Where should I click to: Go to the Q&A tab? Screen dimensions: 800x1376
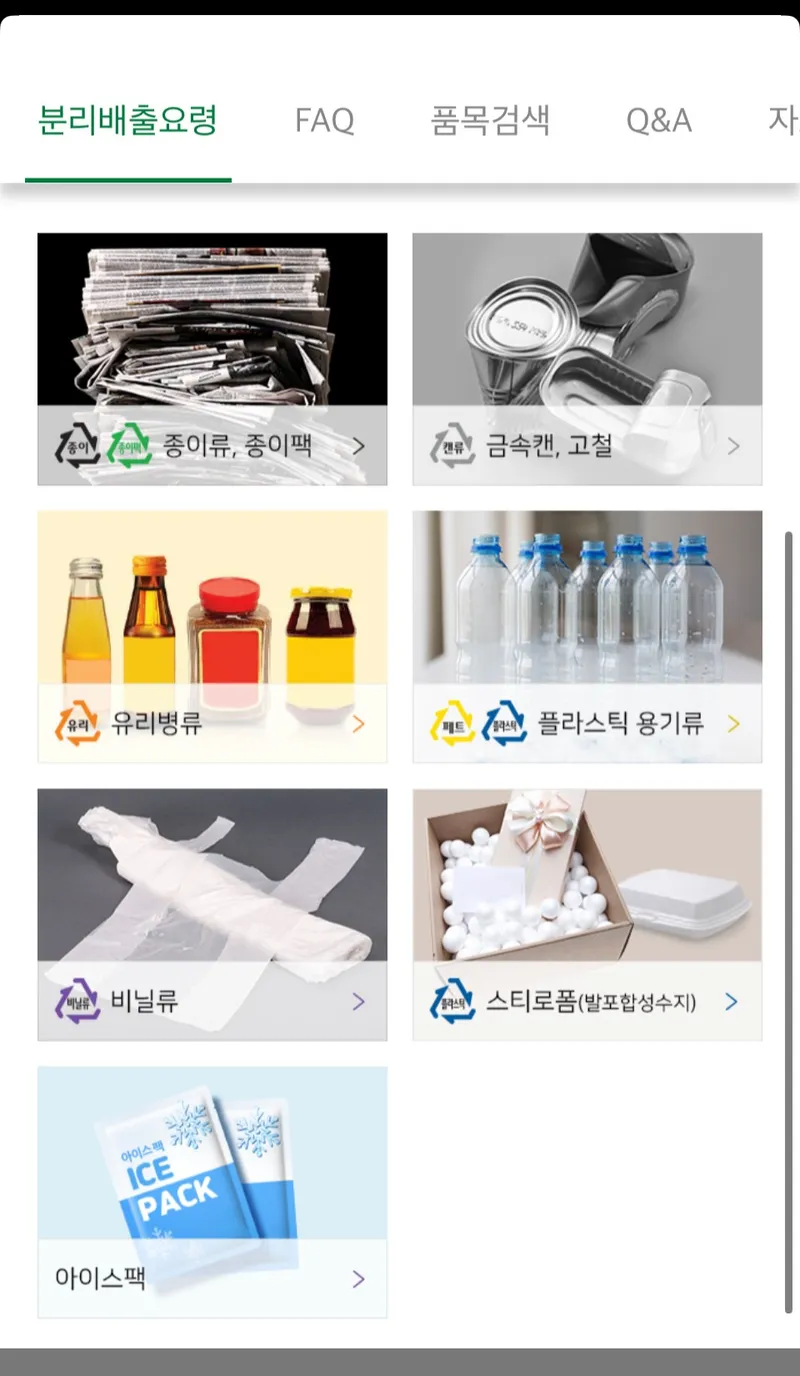click(658, 121)
